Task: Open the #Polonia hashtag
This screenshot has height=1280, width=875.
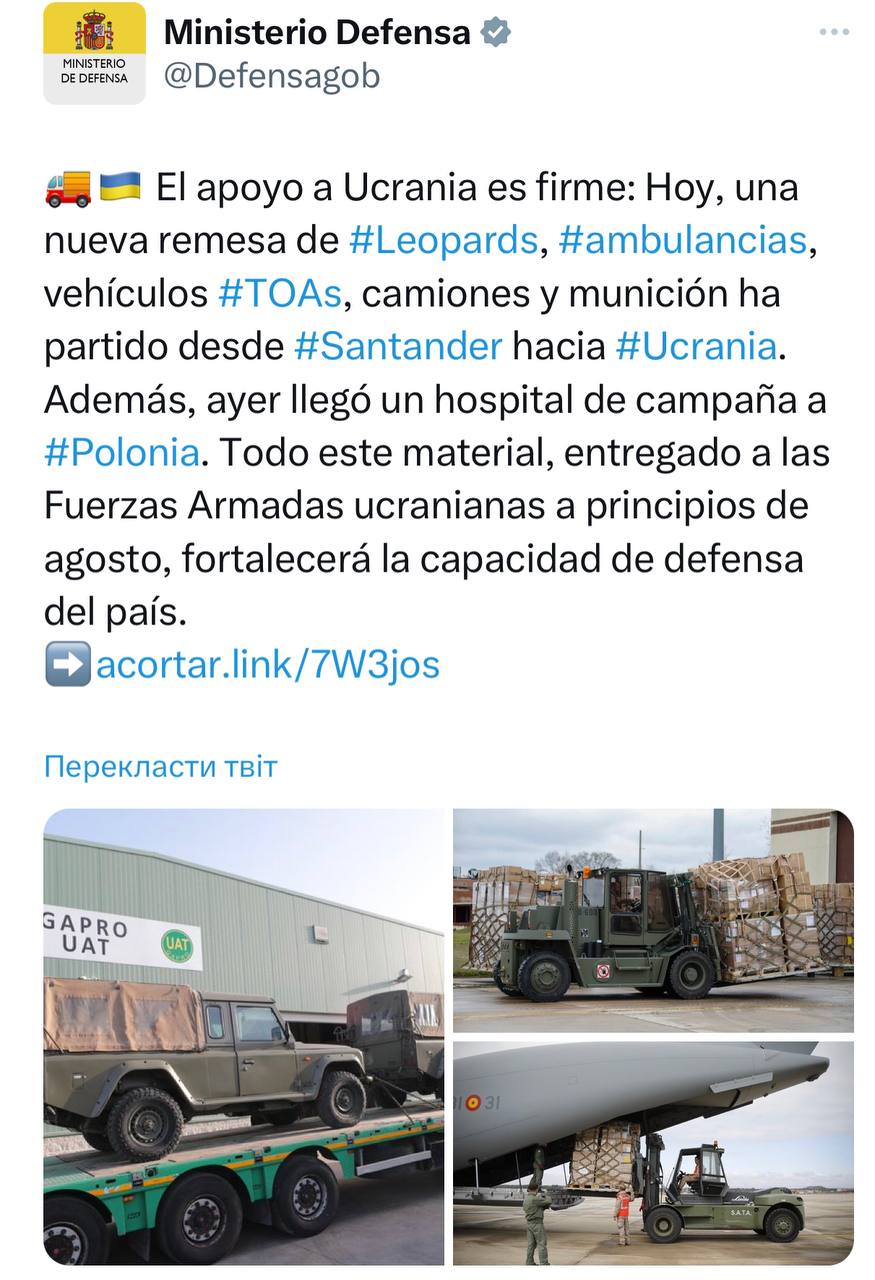Action: click(x=122, y=452)
